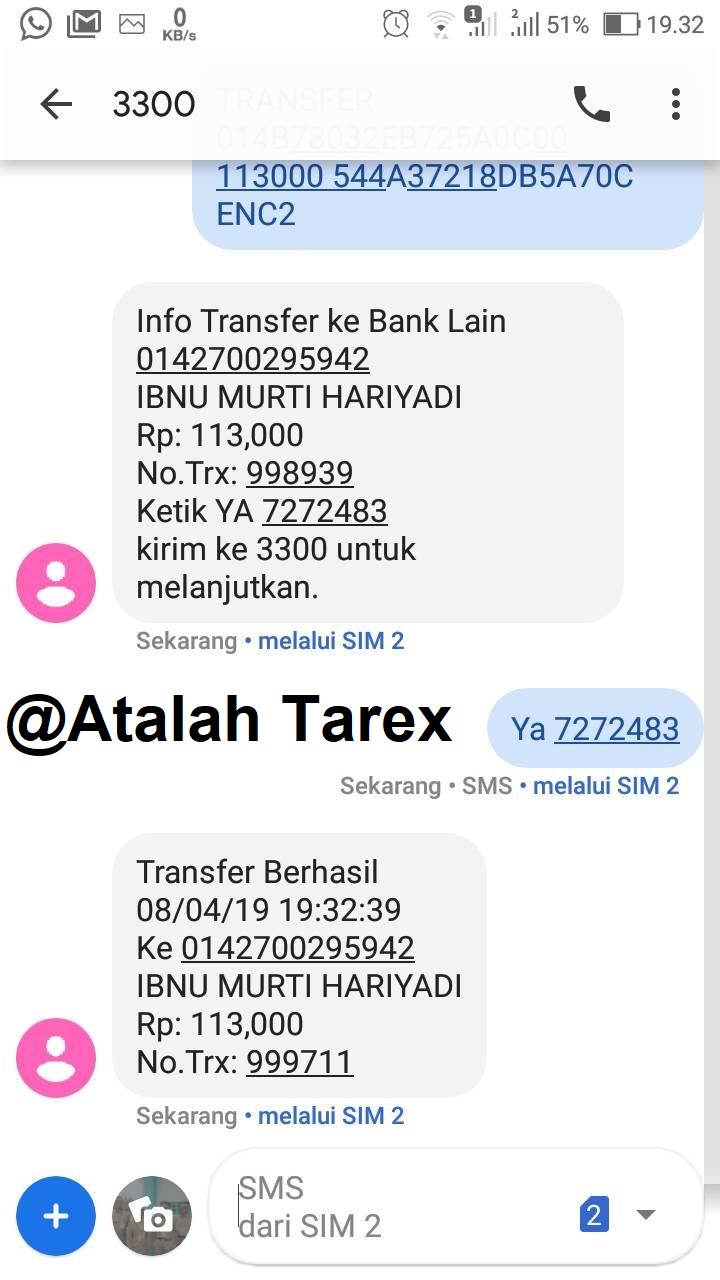Tap the account number link in Info Transfer message
This screenshot has height=1280, width=720.
tap(253, 359)
